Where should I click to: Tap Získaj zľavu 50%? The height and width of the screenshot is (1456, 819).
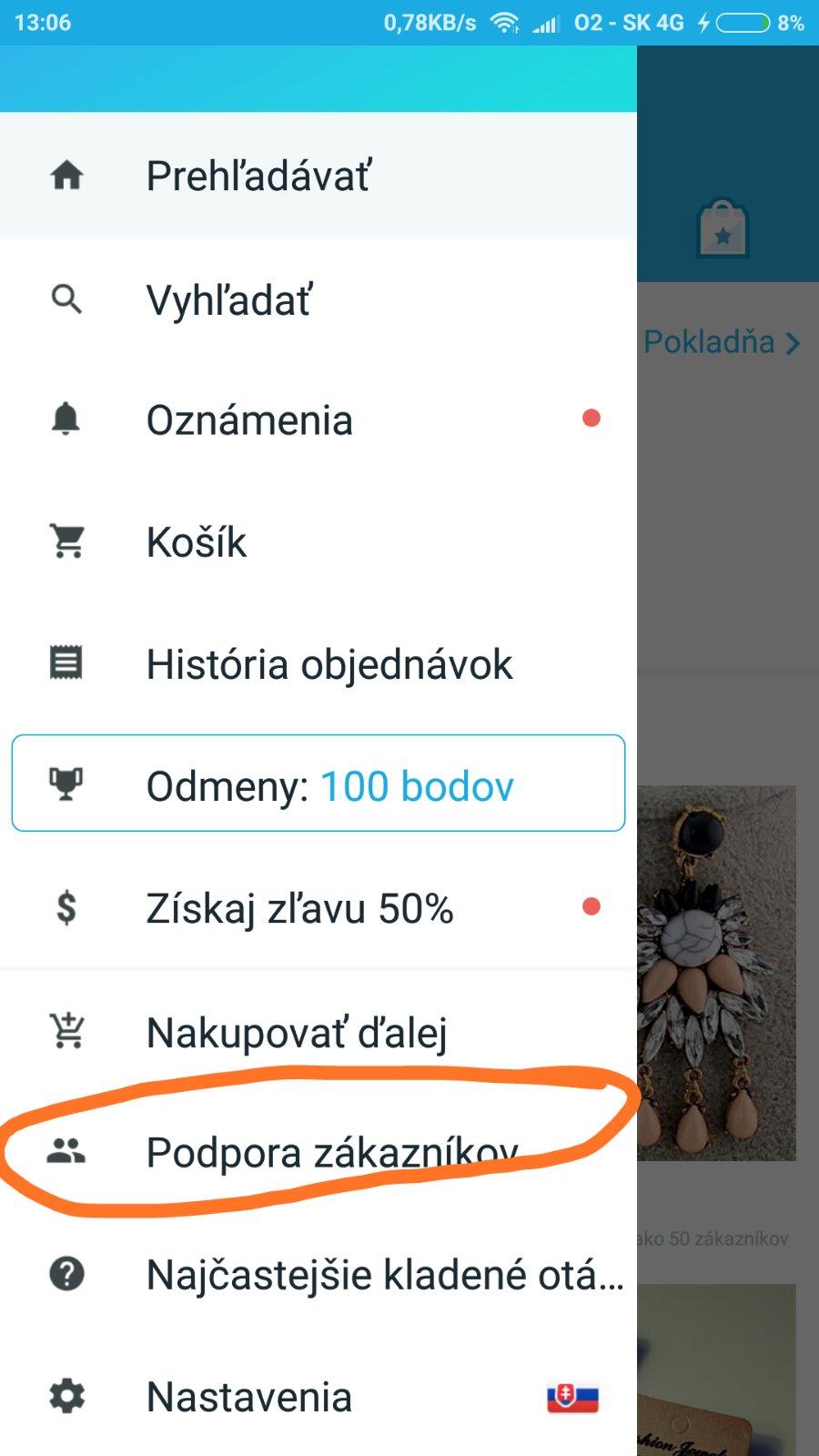click(x=299, y=908)
